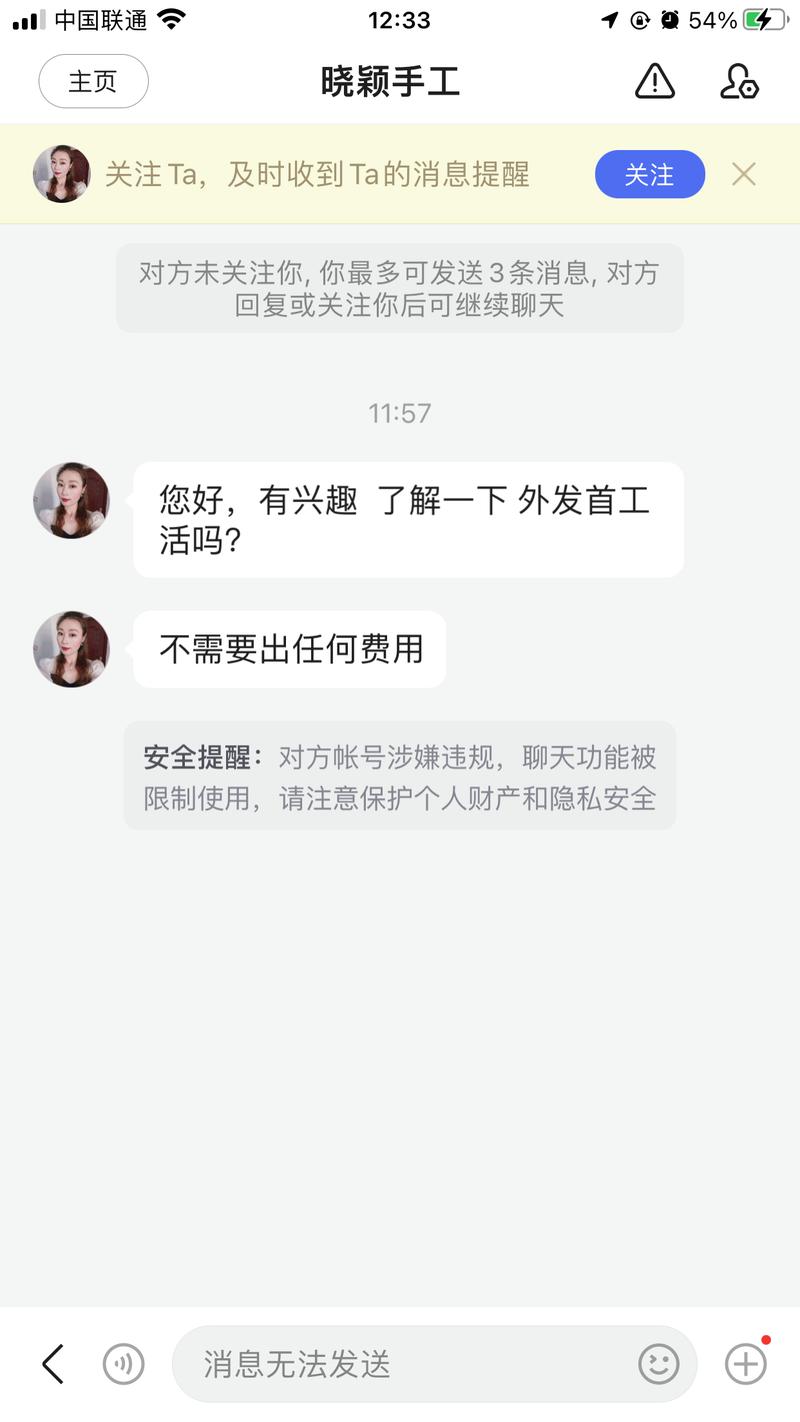Open the add-contact icon at top right
Image resolution: width=800 pixels, height=1422 pixels.
(x=738, y=82)
